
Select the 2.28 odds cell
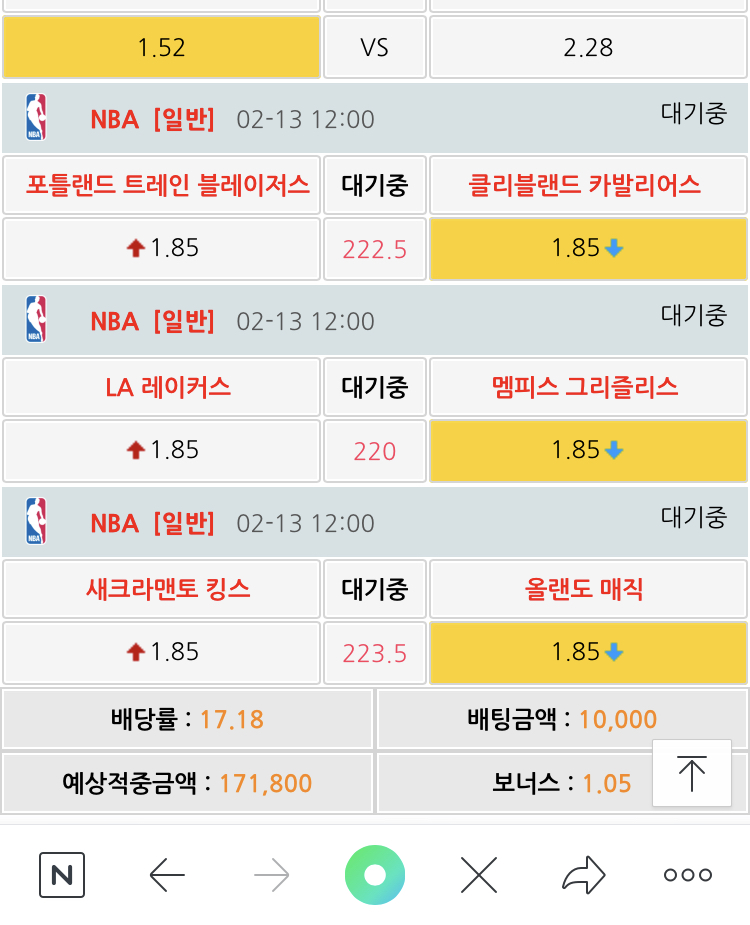pos(588,47)
